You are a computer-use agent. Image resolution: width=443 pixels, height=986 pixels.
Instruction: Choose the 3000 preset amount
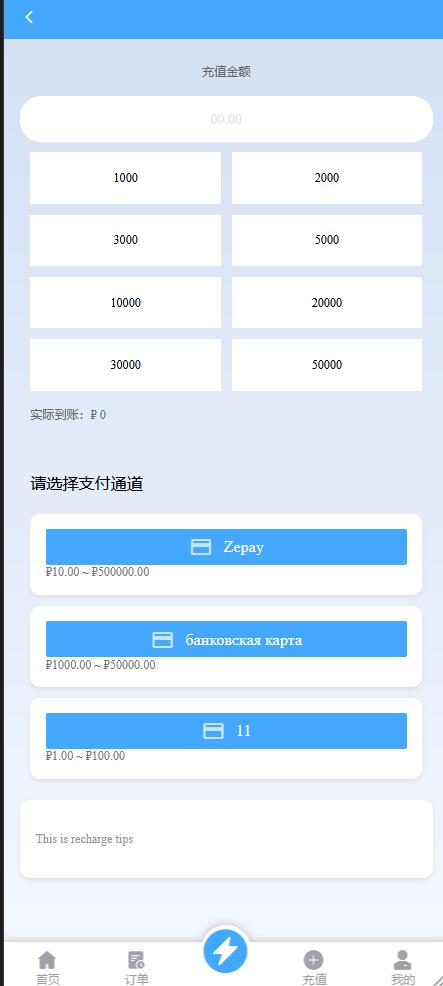[125, 240]
